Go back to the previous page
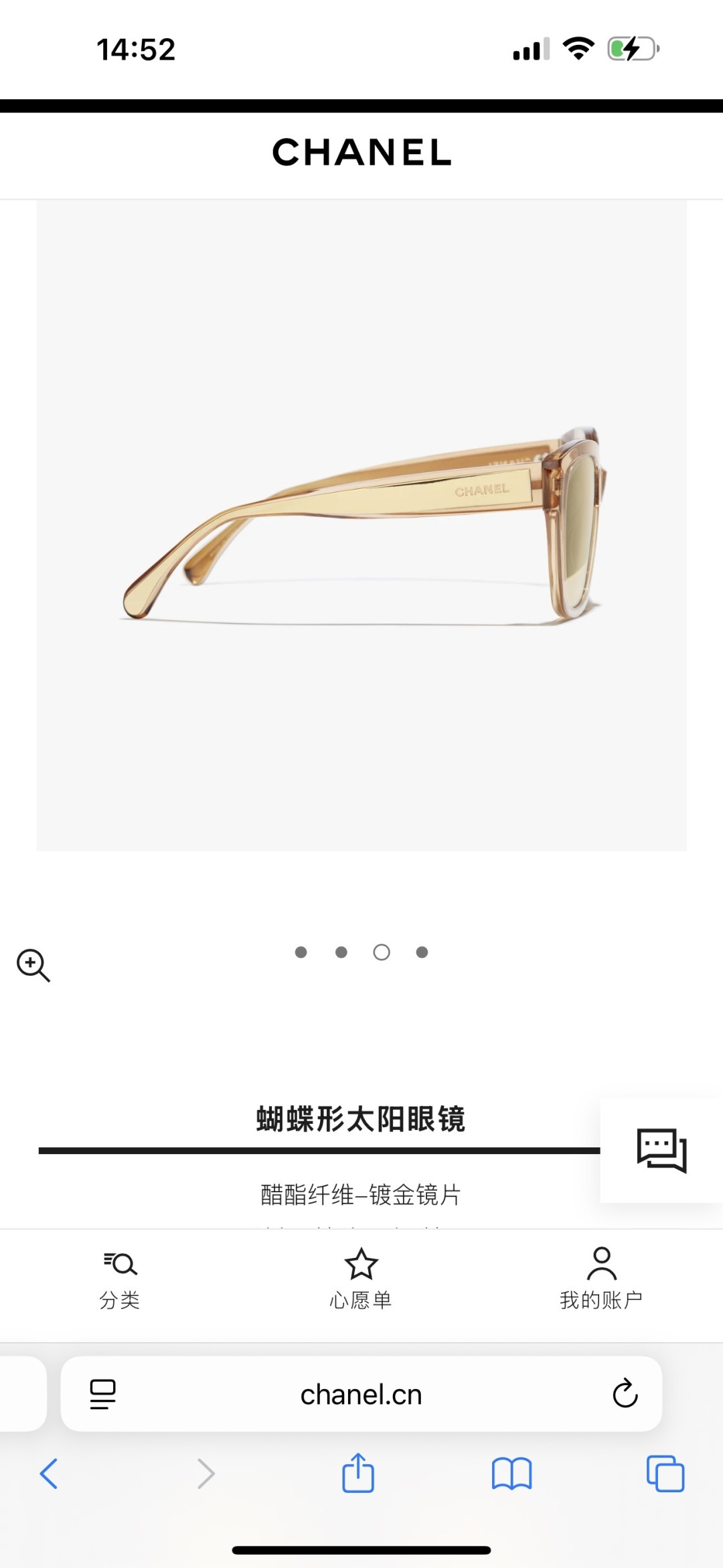Image resolution: width=723 pixels, height=1568 pixels. pyautogui.click(x=49, y=1474)
